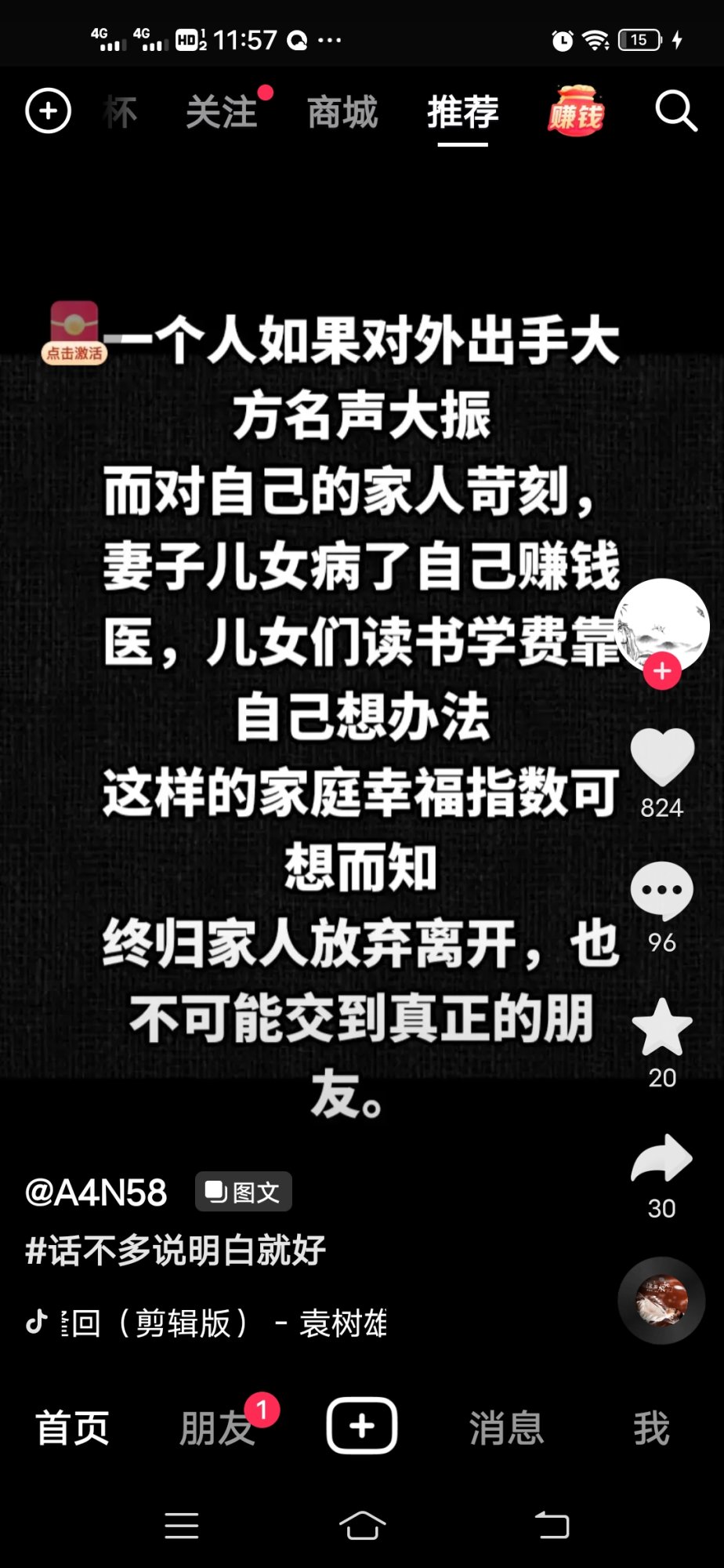The height and width of the screenshot is (1568, 724).
Task: Open the 赚钱 rewards icon
Action: click(576, 112)
